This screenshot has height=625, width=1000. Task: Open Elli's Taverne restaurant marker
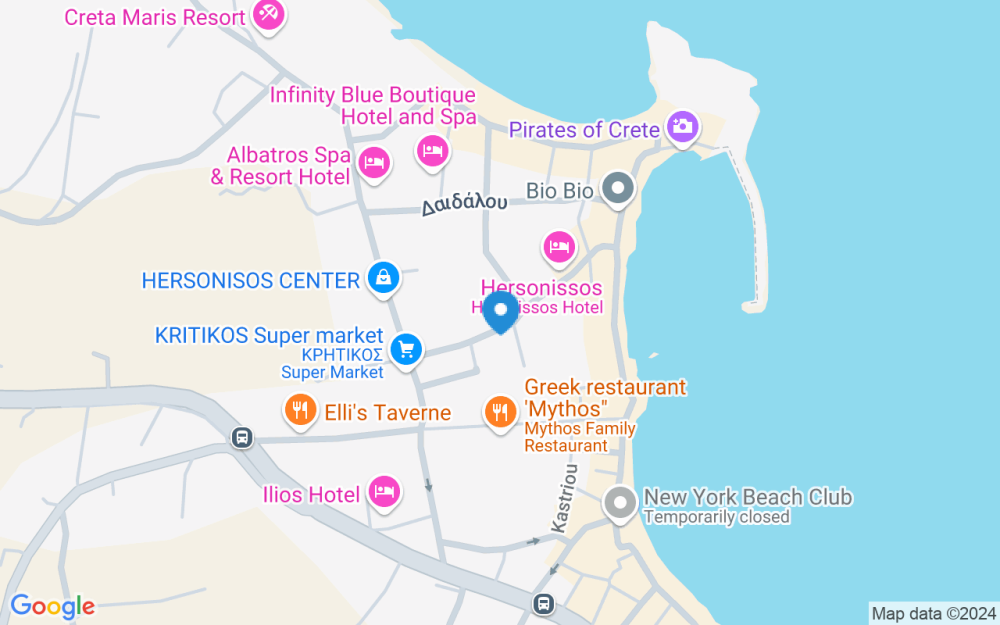click(300, 411)
